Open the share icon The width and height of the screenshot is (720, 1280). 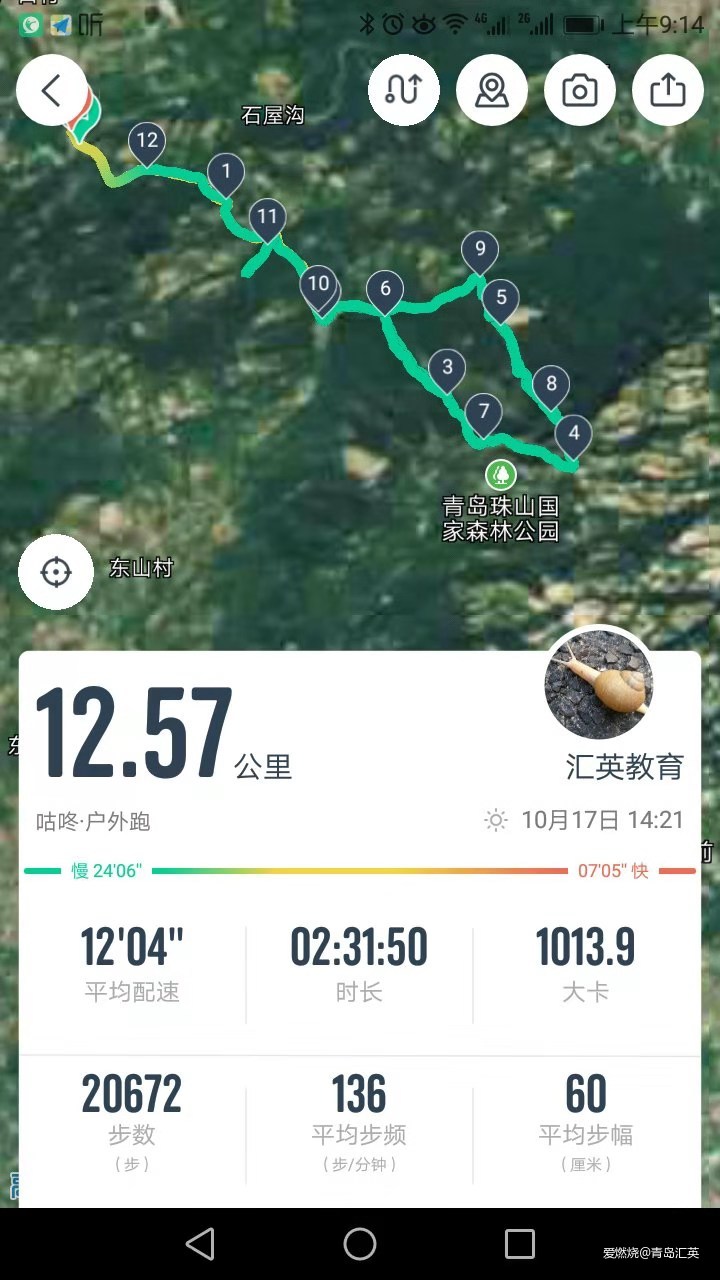[x=668, y=89]
